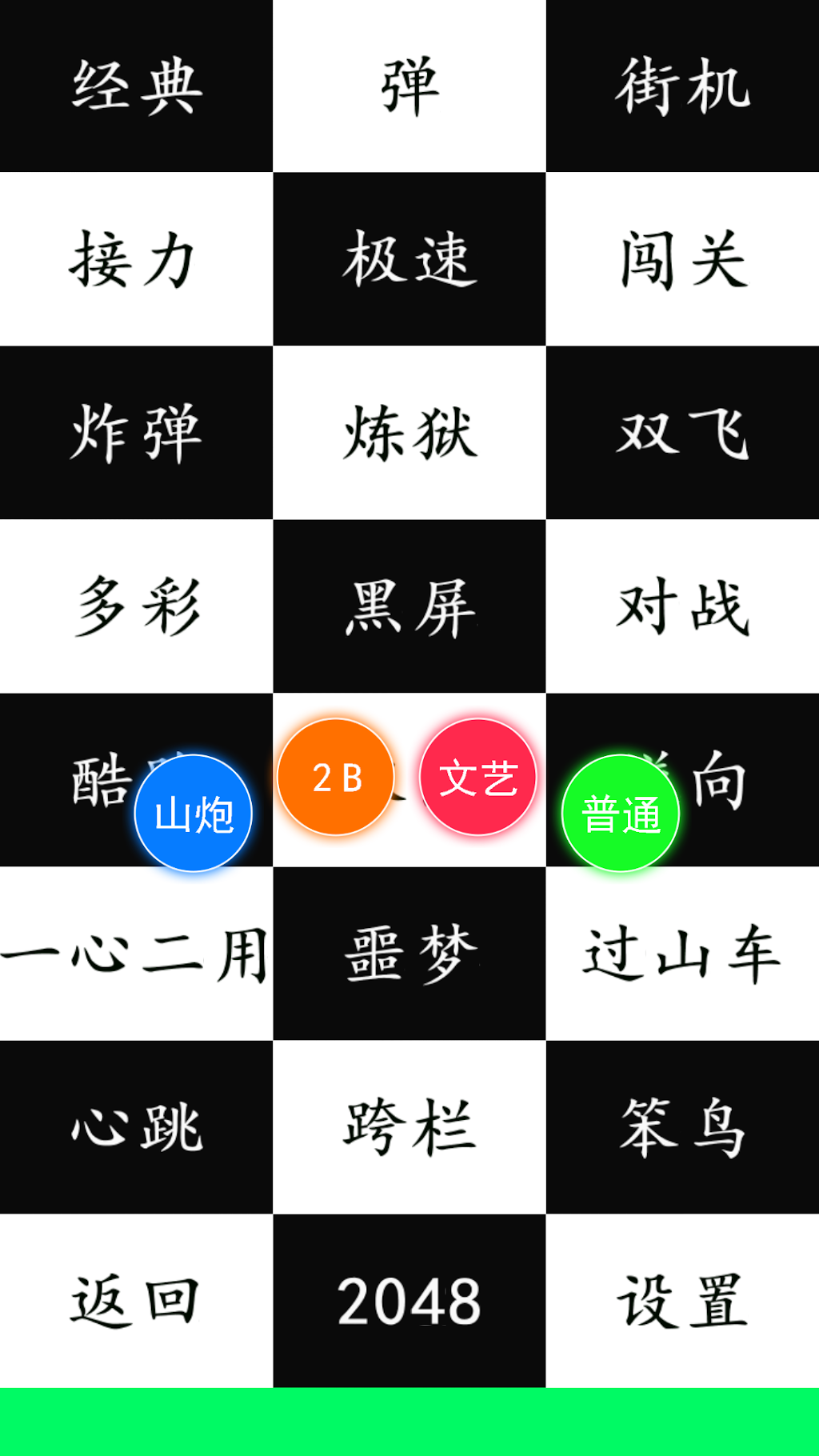Screen dimensions: 819x1456
Task: Start the 双飞 mode
Action: pos(682,433)
